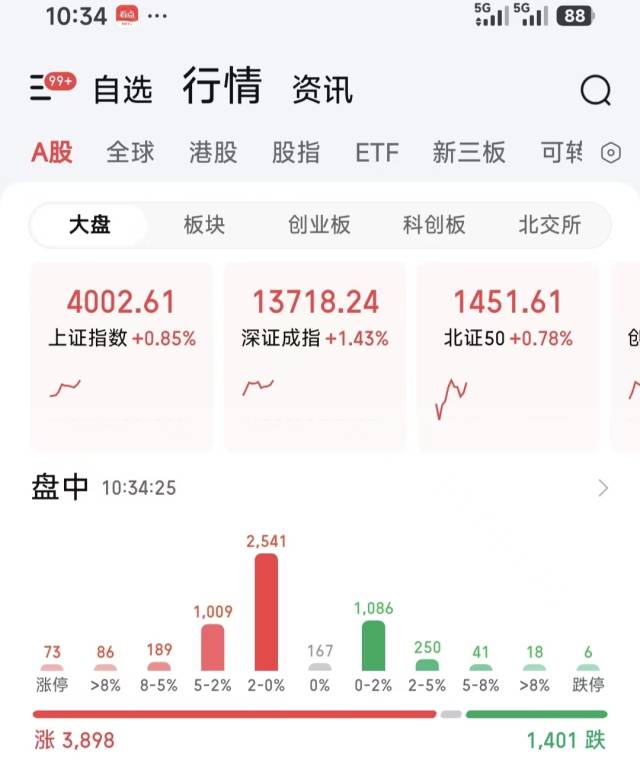Select the A股 market tab
This screenshot has height=760, width=640.
(x=52, y=153)
